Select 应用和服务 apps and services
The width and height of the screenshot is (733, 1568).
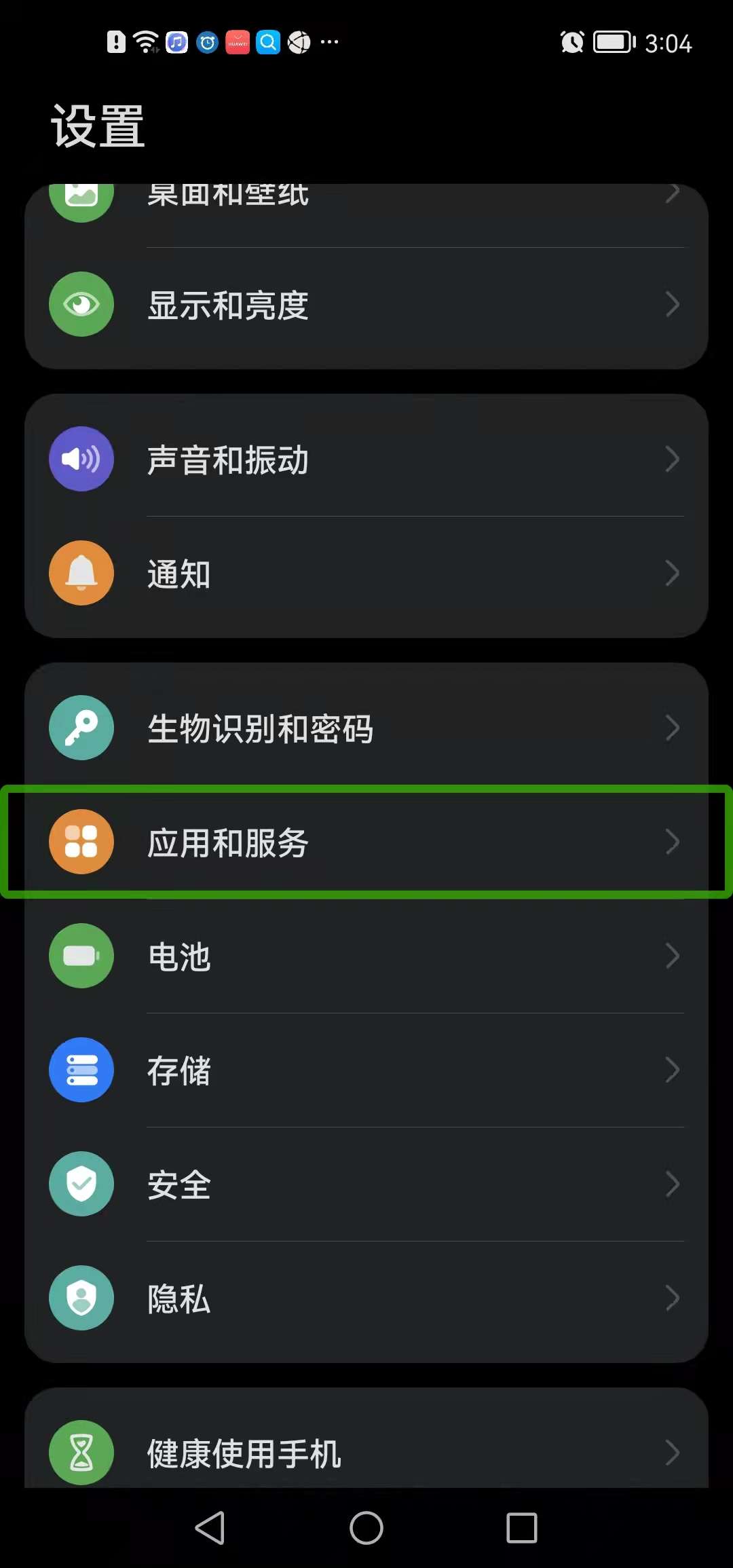(366, 842)
